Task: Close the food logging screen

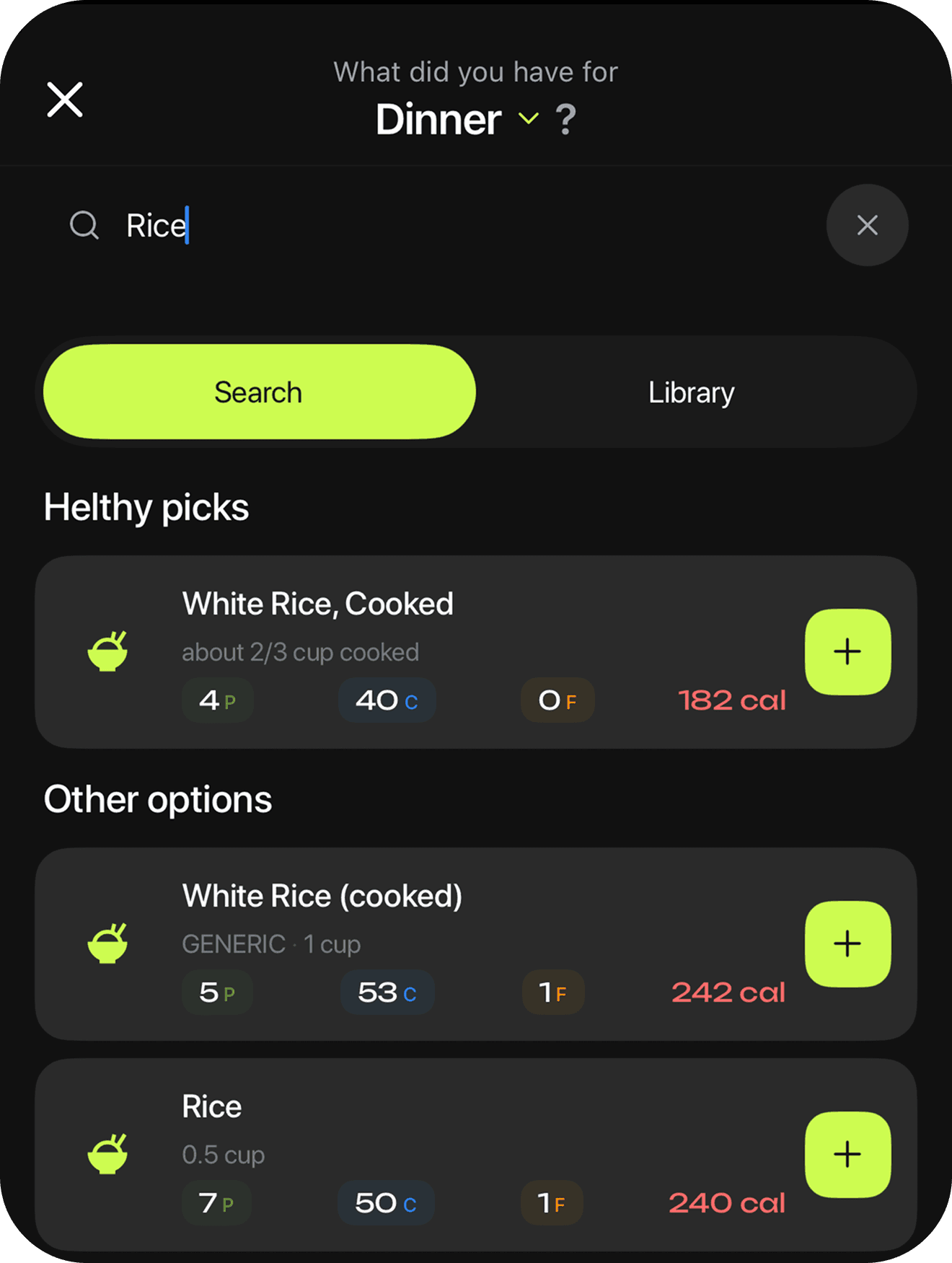Action: [64, 100]
